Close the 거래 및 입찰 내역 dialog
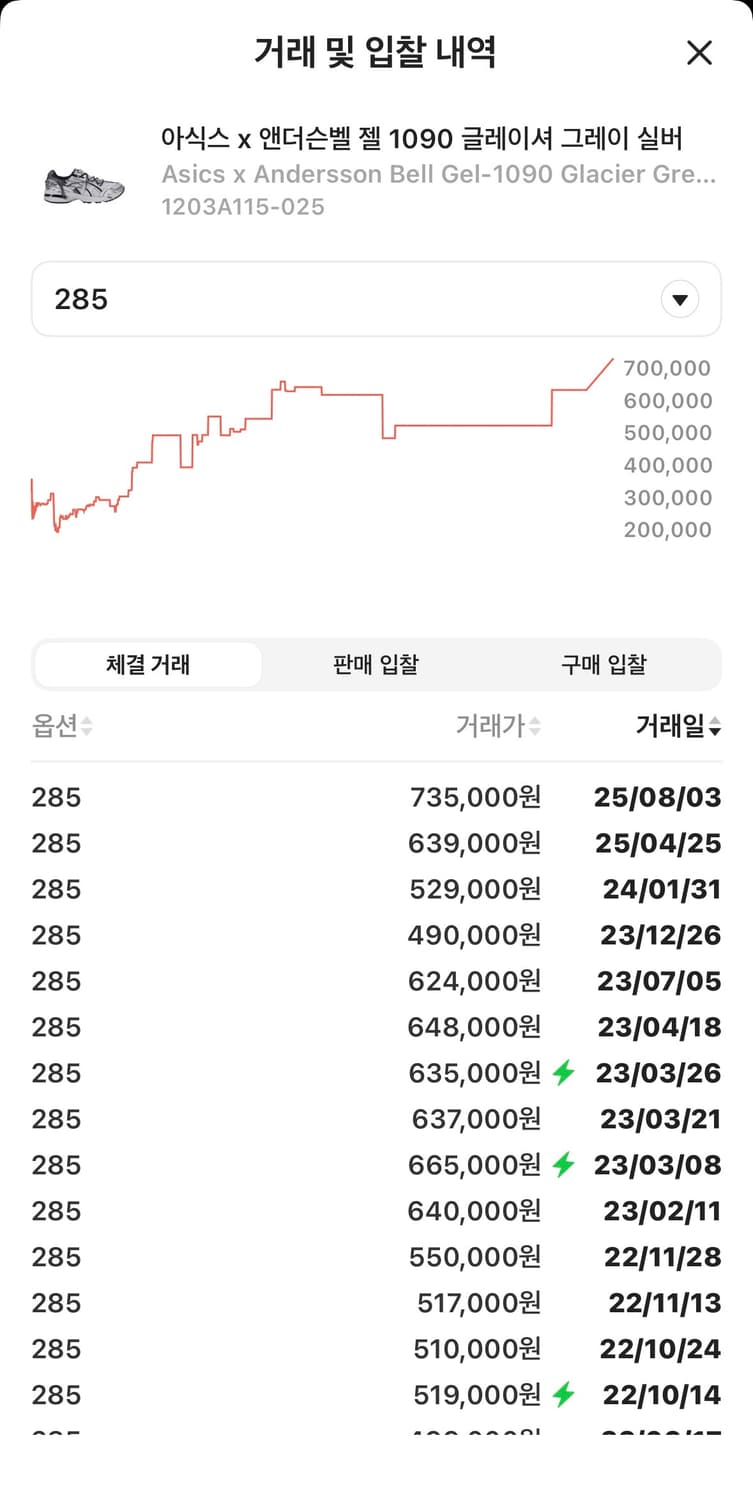The width and height of the screenshot is (753, 1500). point(699,53)
